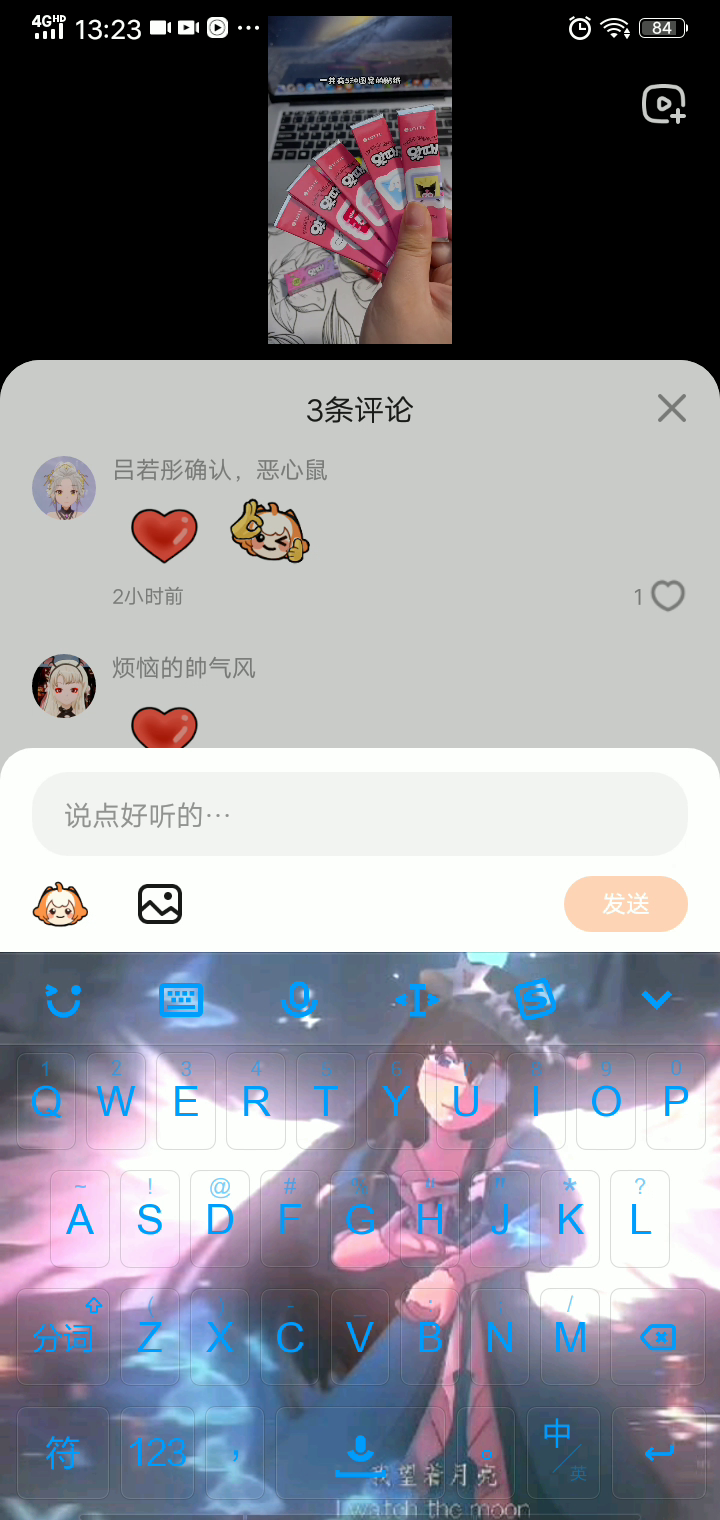Viewport: 720px width, 1520px height.
Task: Start voice input from keyboard toolbar
Action: [298, 999]
